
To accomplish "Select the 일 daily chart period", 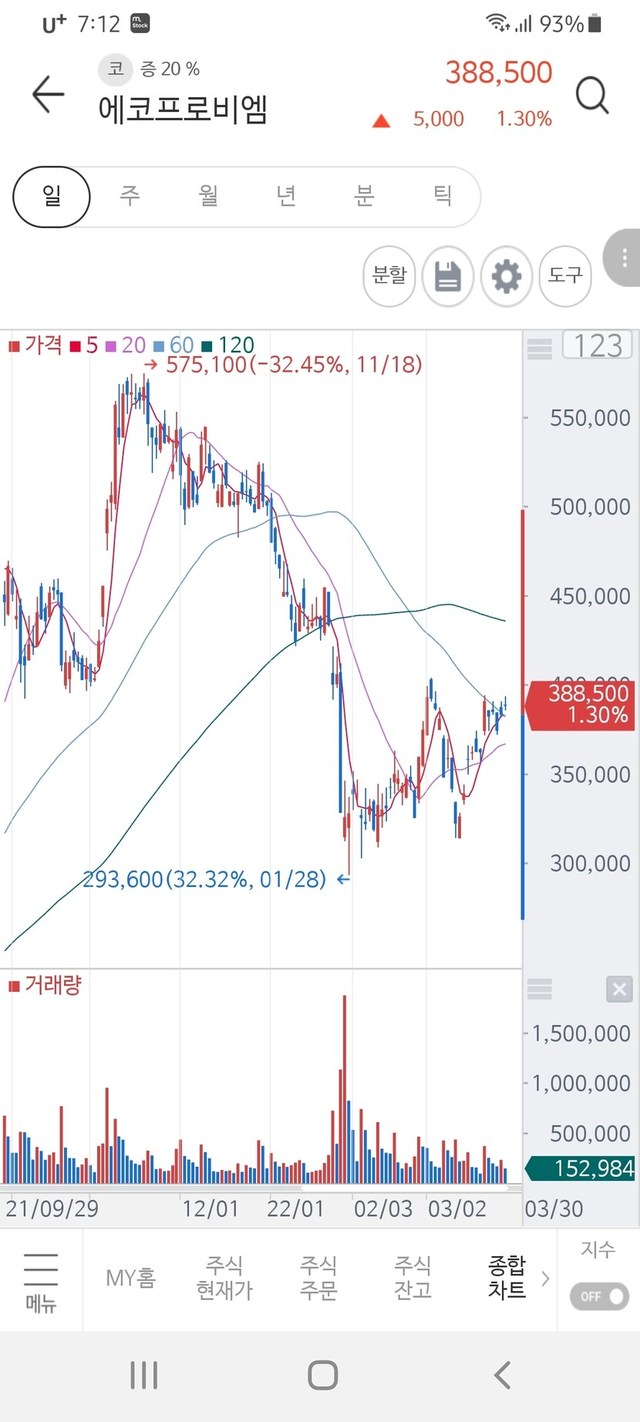I will (51, 197).
